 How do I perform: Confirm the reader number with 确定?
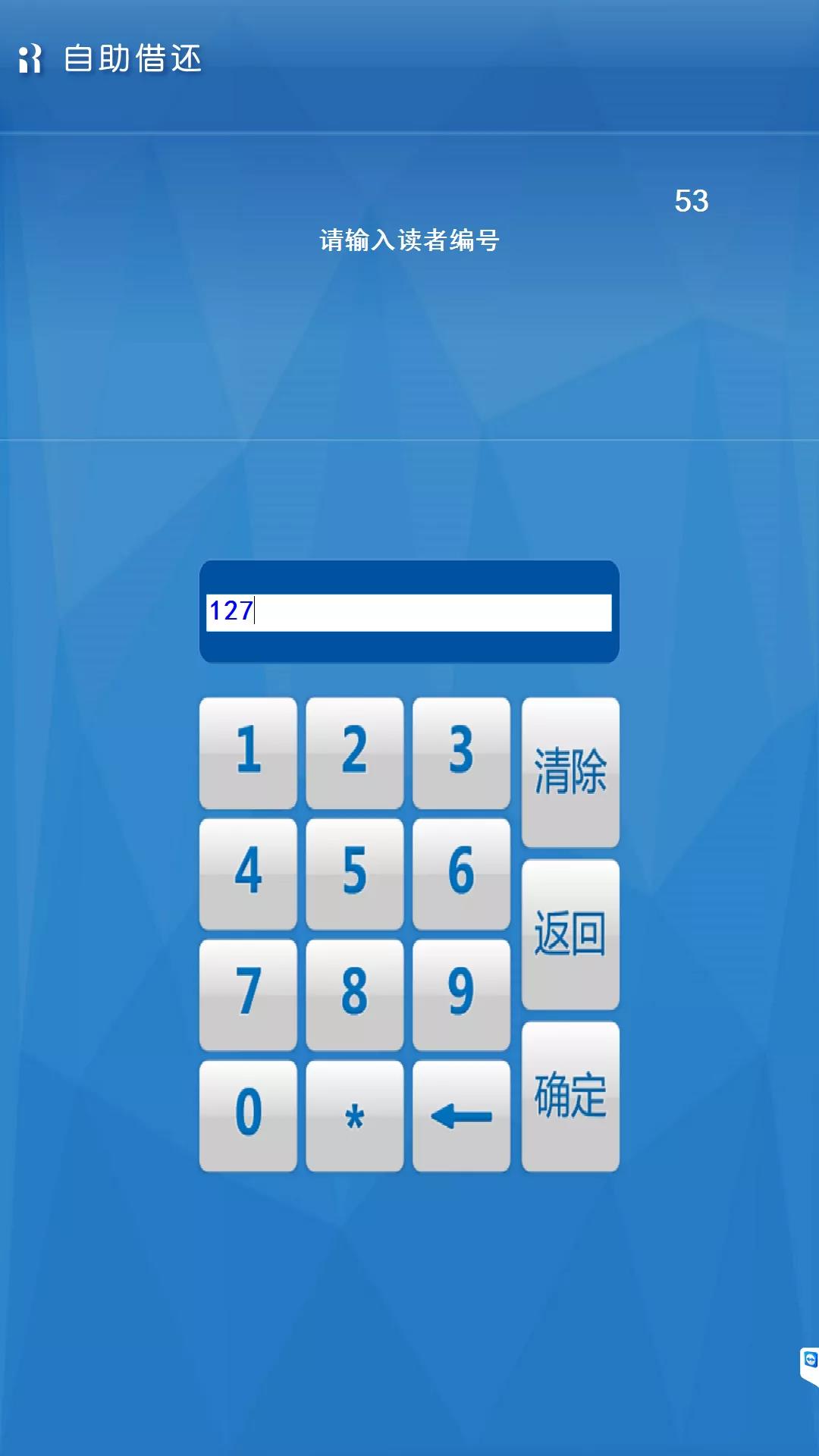pyautogui.click(x=570, y=1096)
